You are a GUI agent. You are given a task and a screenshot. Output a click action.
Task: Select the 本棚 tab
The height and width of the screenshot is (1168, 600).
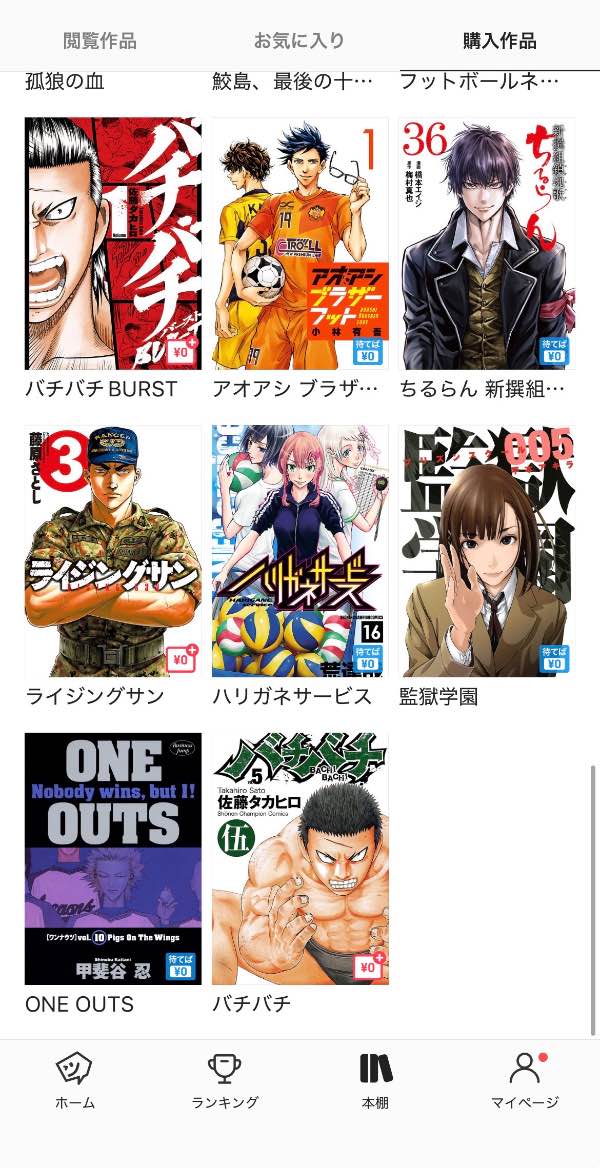(x=375, y=1081)
